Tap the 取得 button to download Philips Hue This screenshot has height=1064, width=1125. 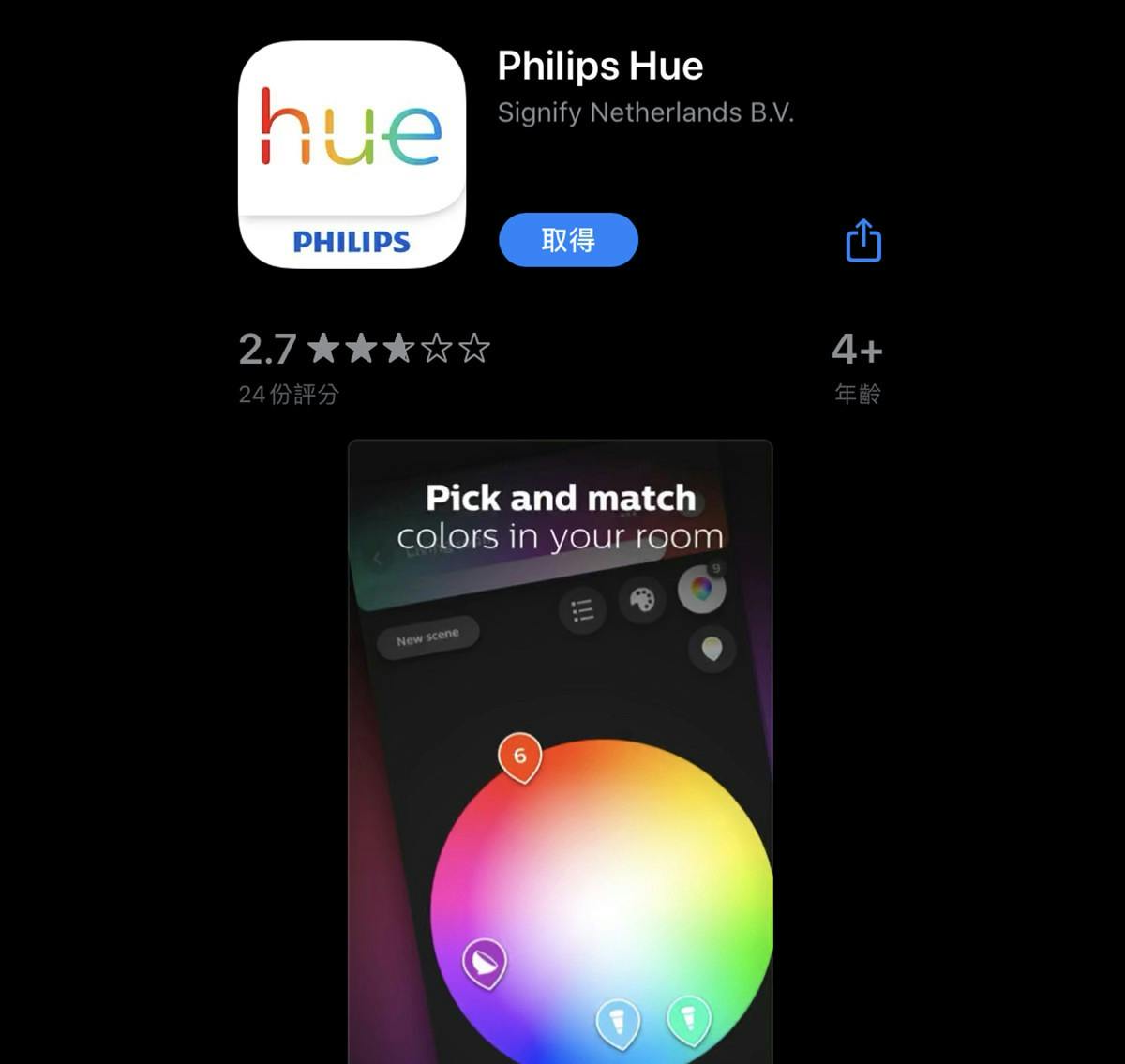tap(568, 240)
